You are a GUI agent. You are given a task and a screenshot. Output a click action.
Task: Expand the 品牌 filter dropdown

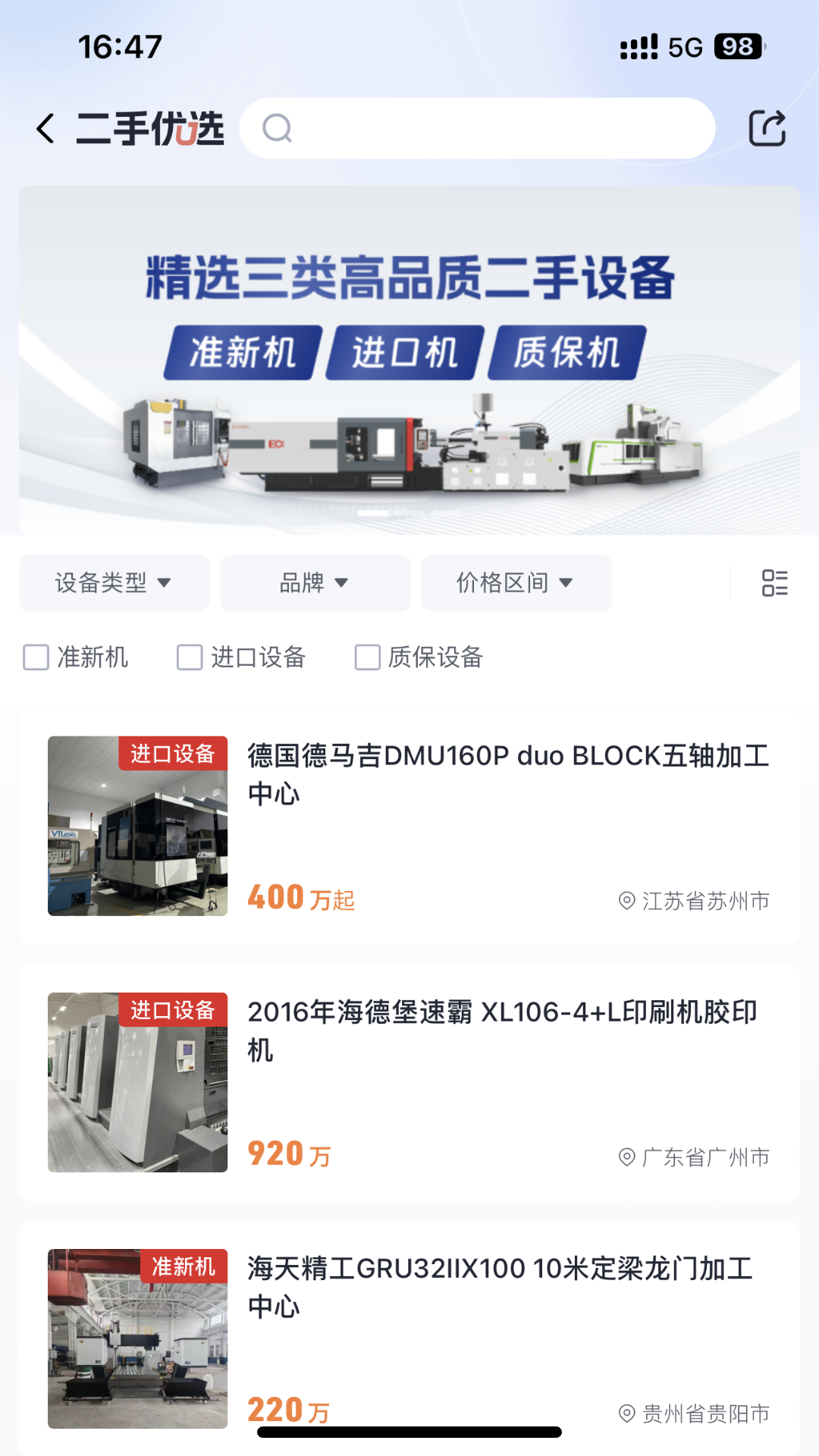[315, 582]
